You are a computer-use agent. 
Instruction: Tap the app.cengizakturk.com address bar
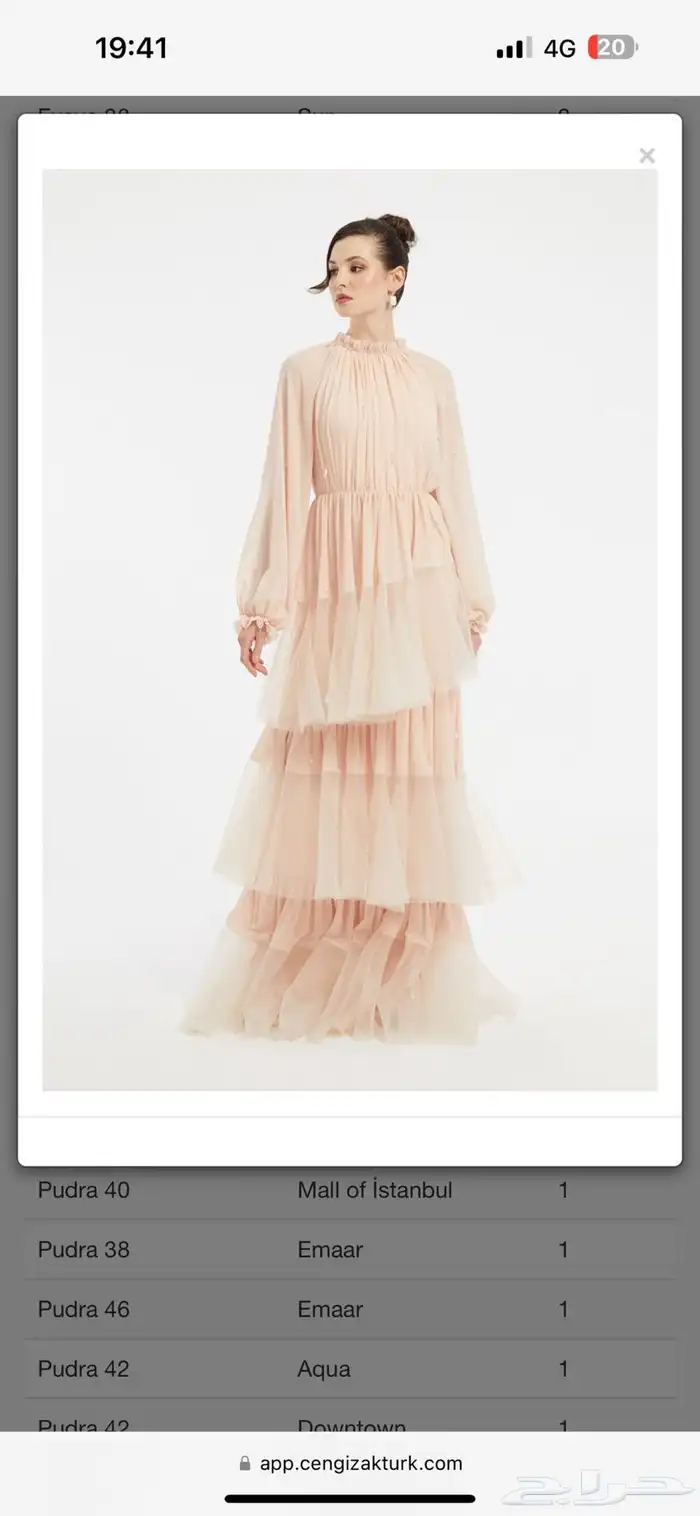point(350,1463)
